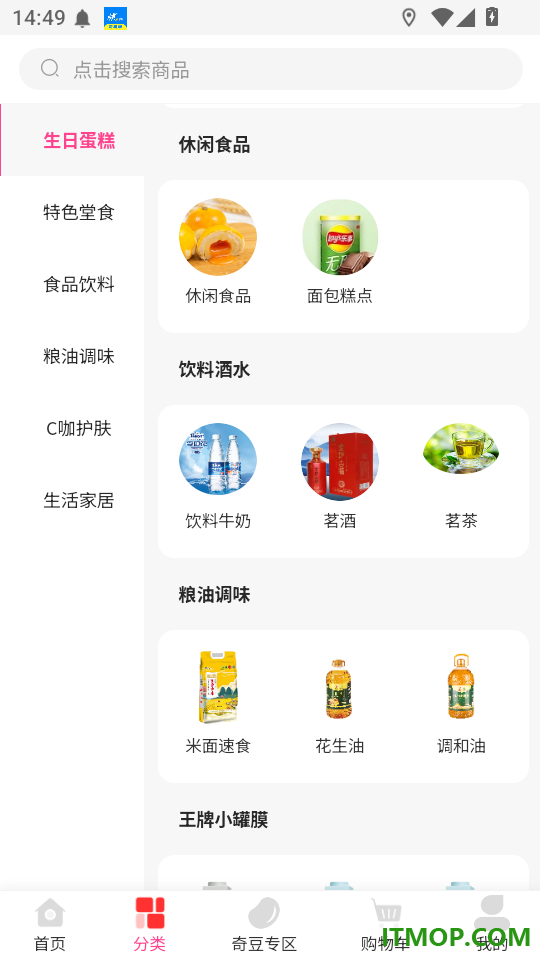Open the 休闲食品 tile with pastry image
The image size is (540, 960).
tap(218, 252)
